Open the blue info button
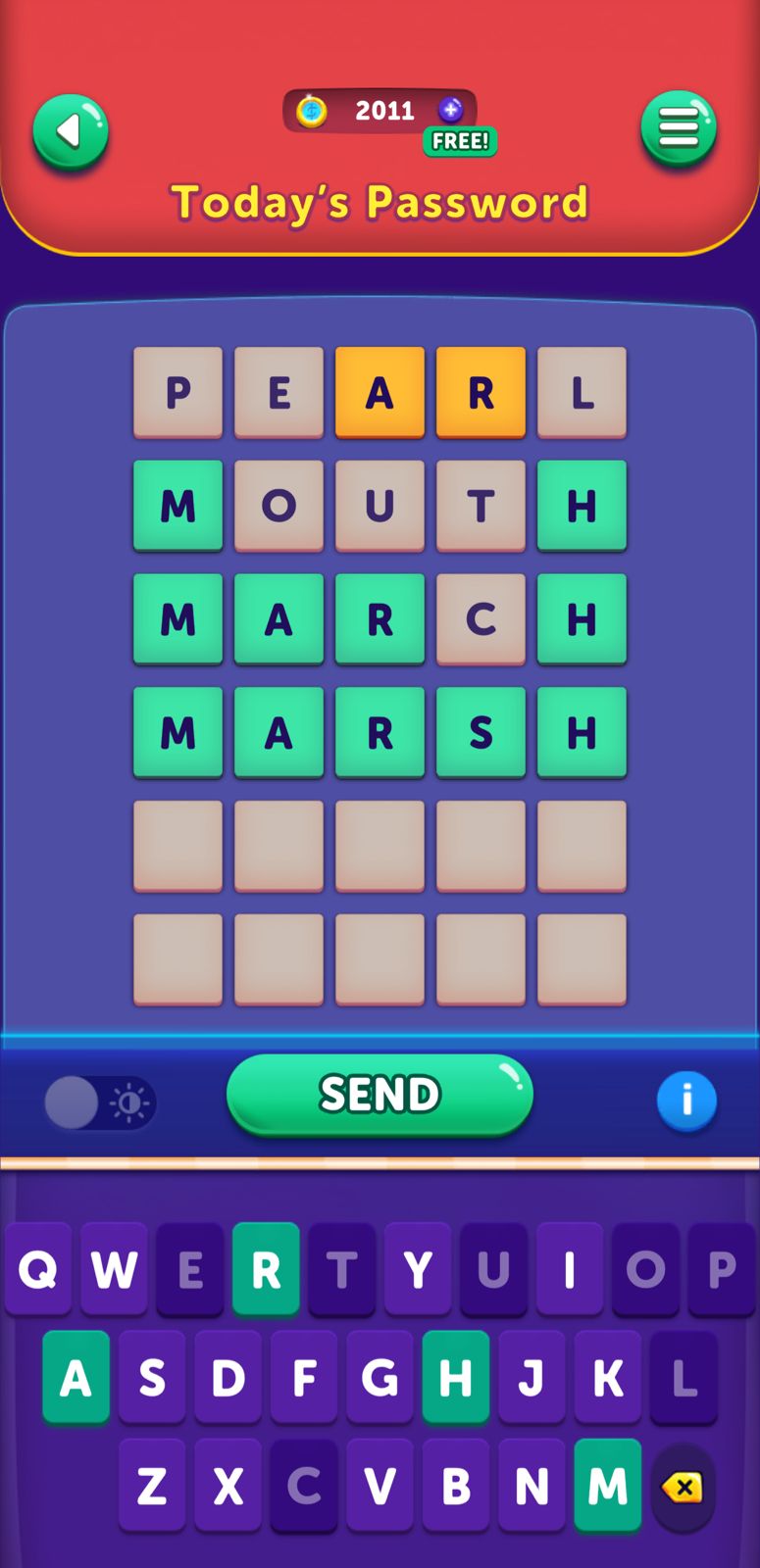This screenshot has height=1568, width=760. [686, 1101]
